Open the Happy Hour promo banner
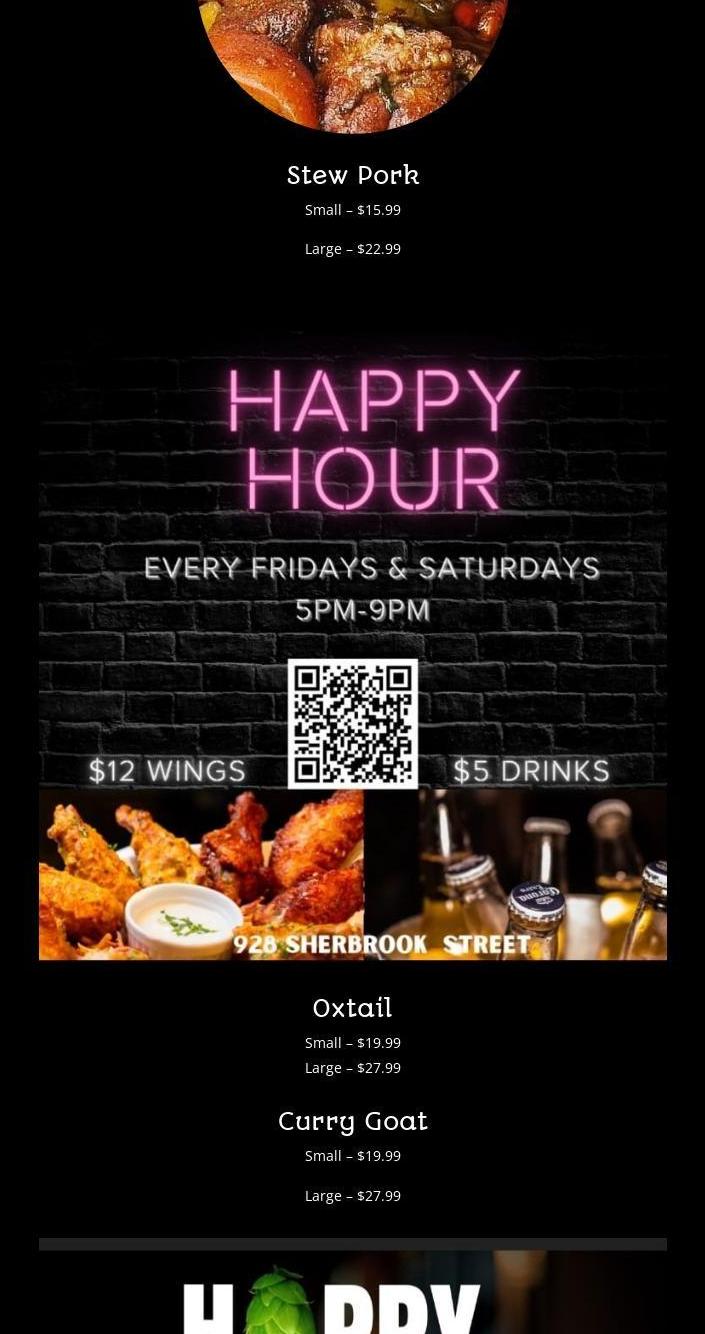 click(x=352, y=646)
